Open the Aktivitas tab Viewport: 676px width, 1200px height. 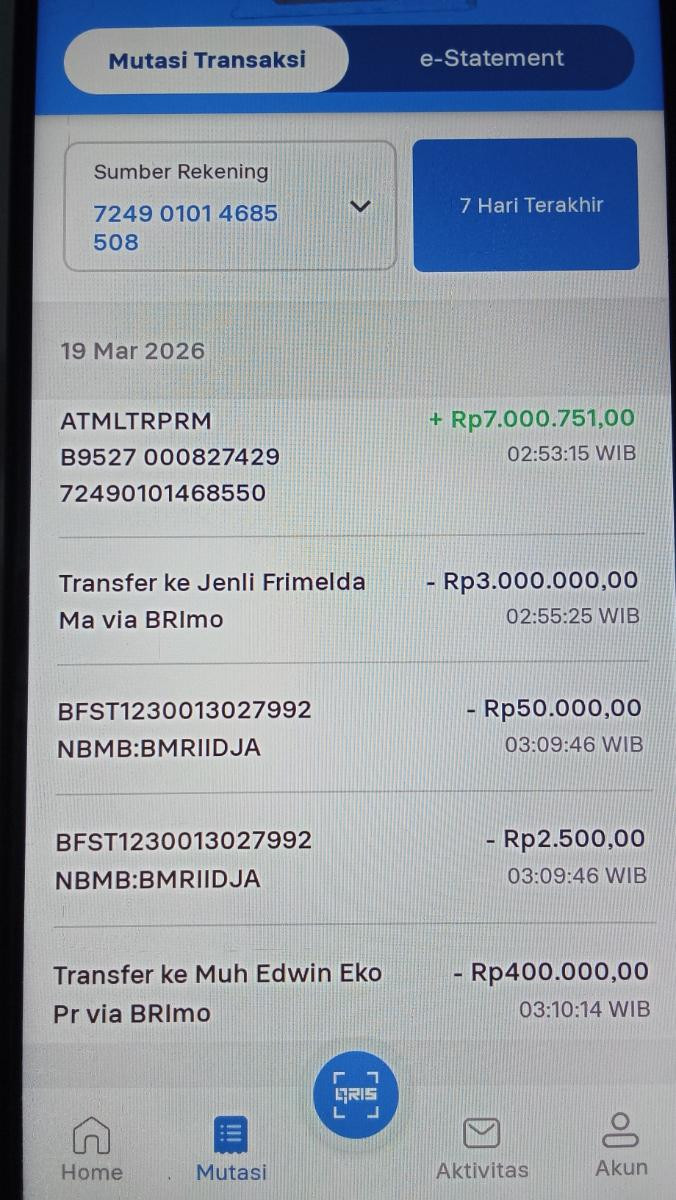tap(482, 1149)
